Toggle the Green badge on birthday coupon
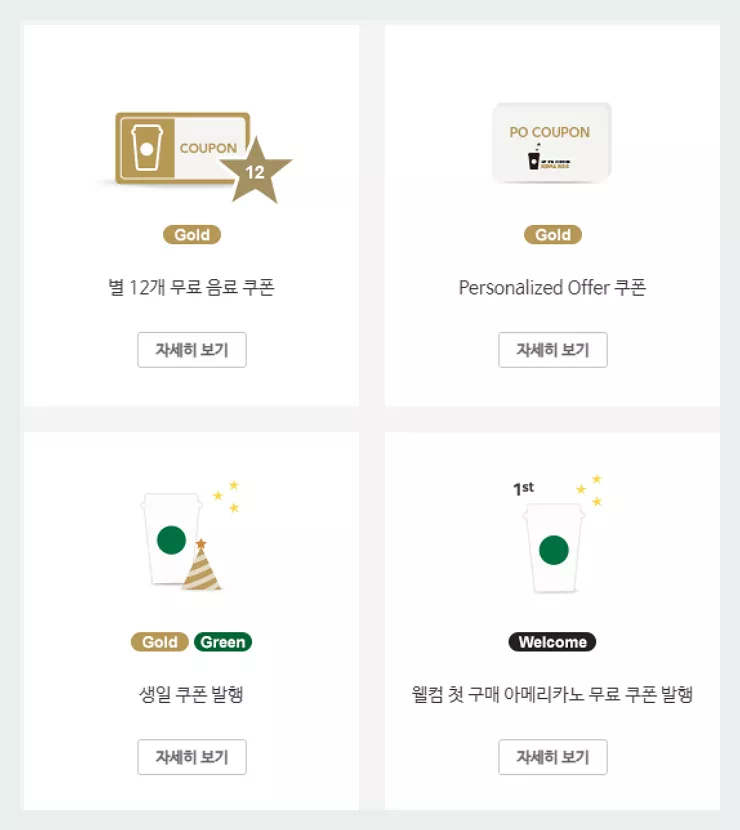The height and width of the screenshot is (830, 740). click(222, 641)
